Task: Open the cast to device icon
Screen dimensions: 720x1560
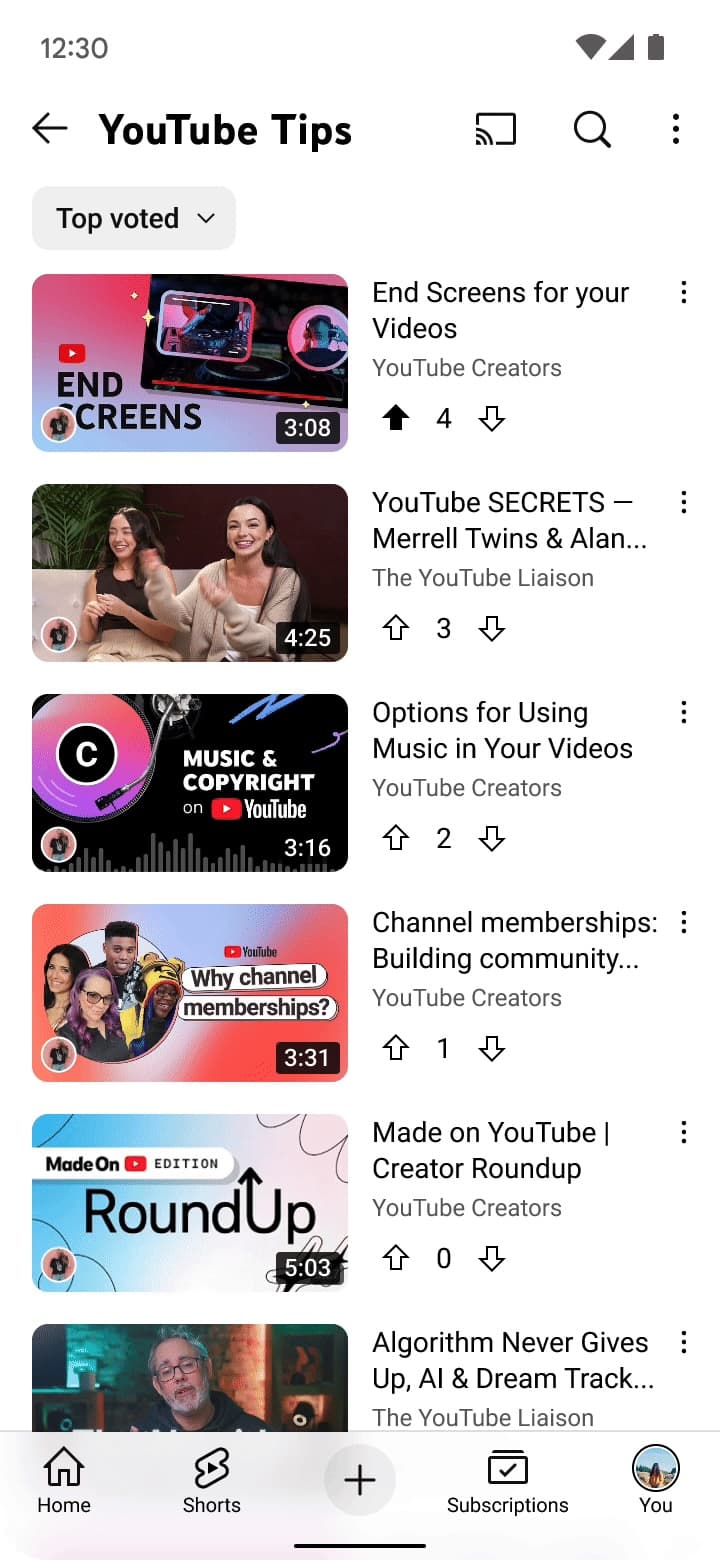Action: point(495,129)
